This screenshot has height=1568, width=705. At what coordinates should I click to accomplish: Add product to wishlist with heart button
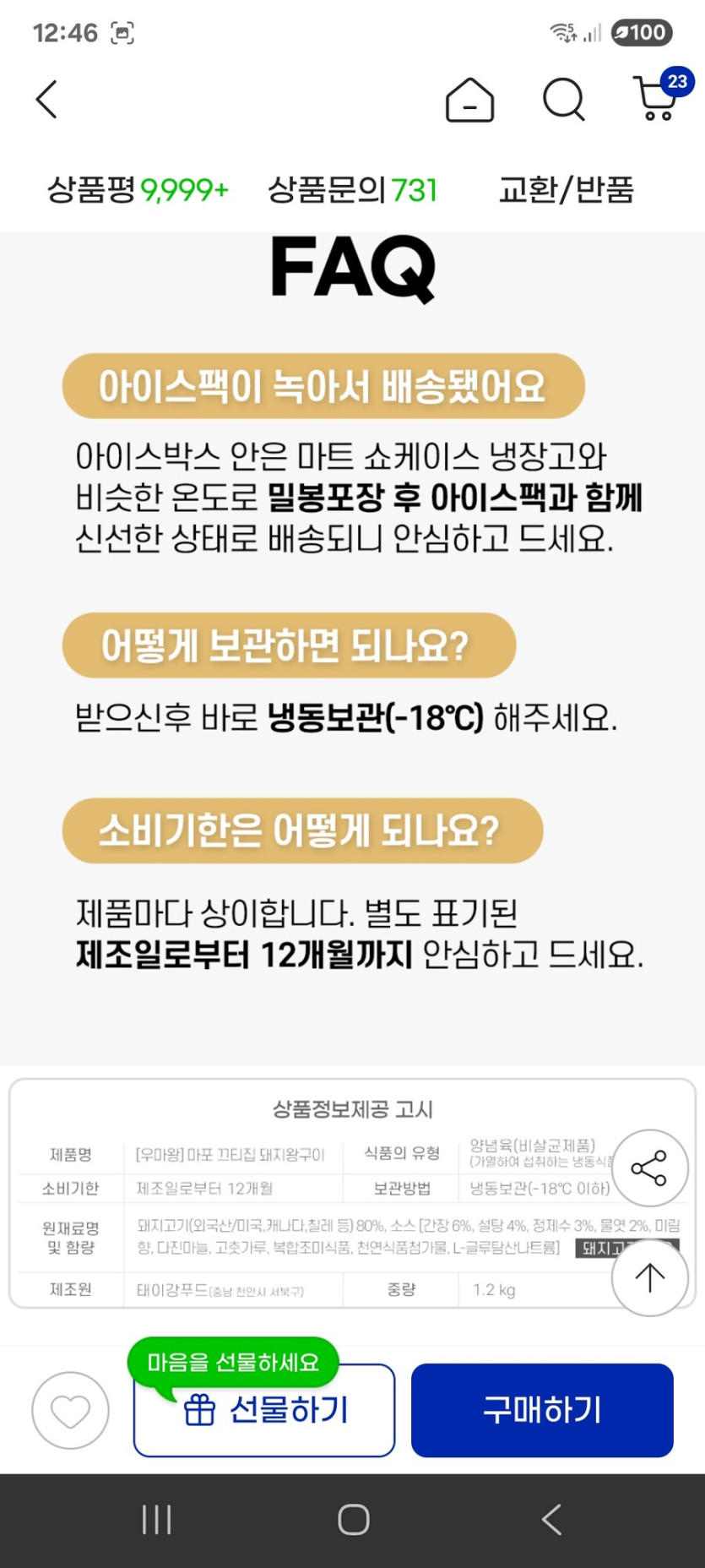point(70,1409)
